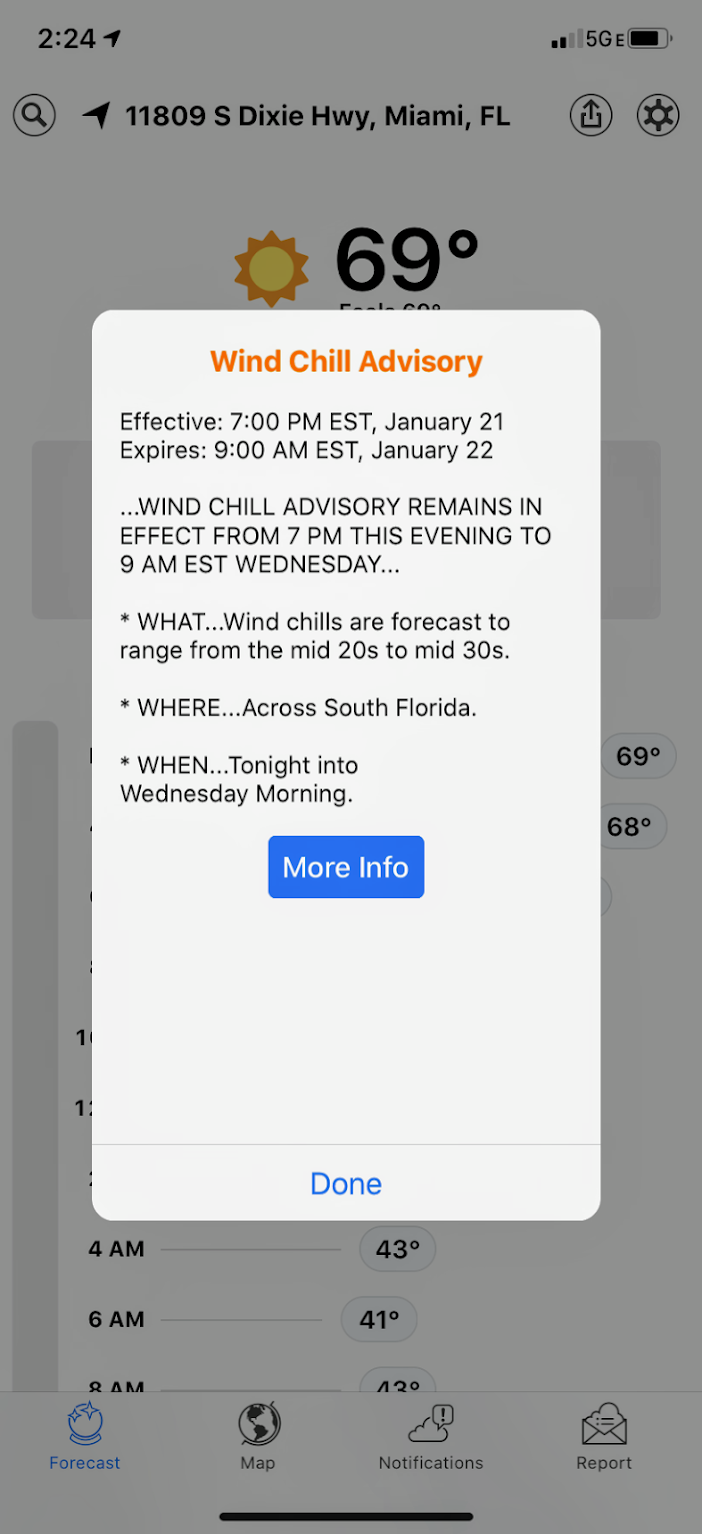Dismiss the Wind Chill Advisory with Done
The width and height of the screenshot is (702, 1534).
pos(346,1183)
